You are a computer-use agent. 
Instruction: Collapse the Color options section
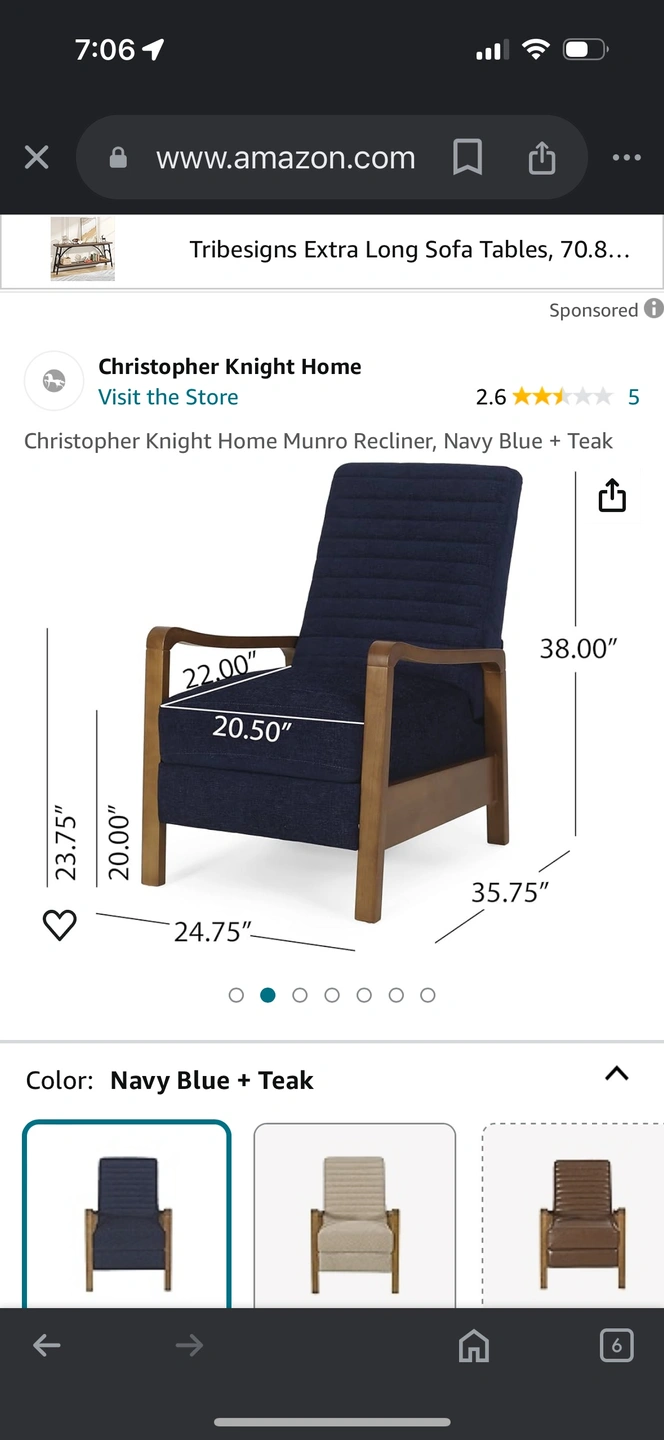pyautogui.click(x=617, y=1074)
